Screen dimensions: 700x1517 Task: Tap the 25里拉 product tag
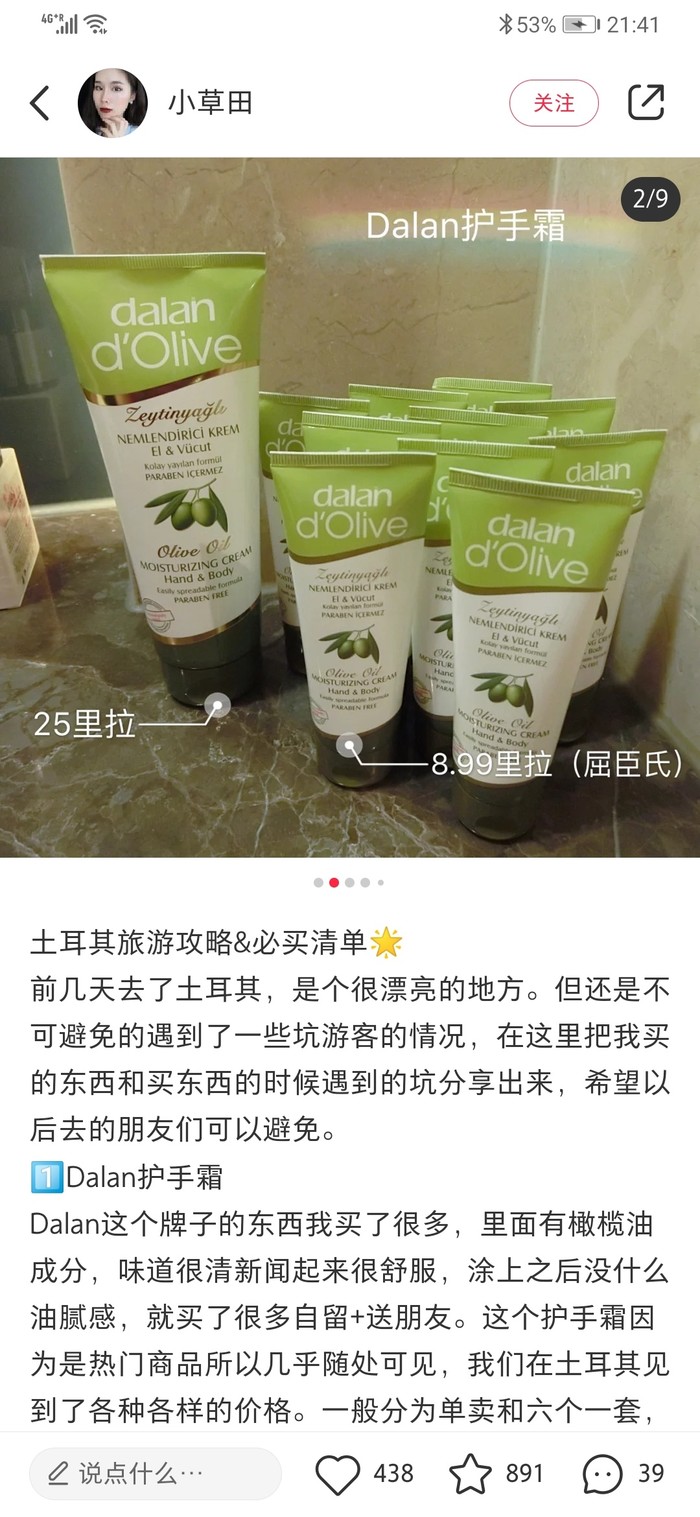[x=86, y=724]
